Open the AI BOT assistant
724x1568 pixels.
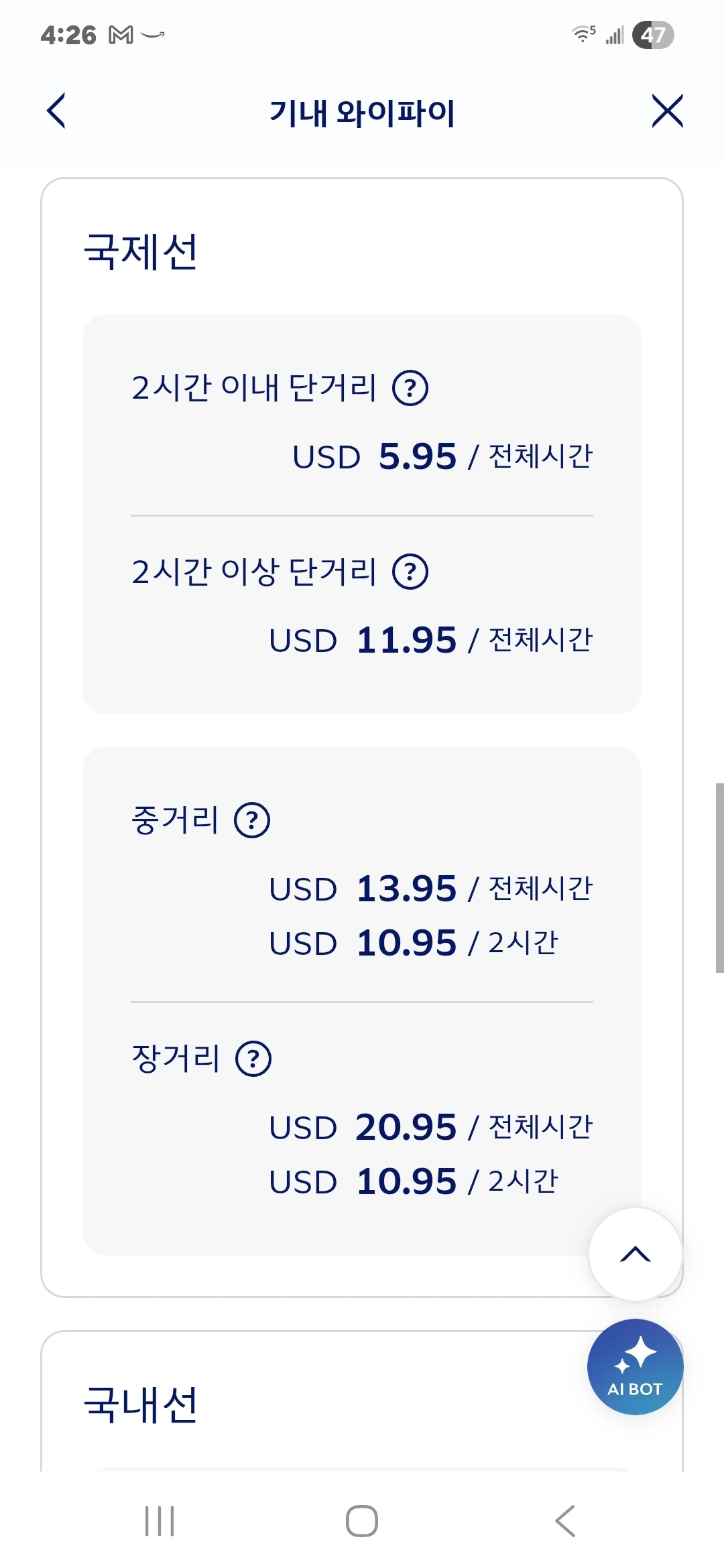(636, 1367)
